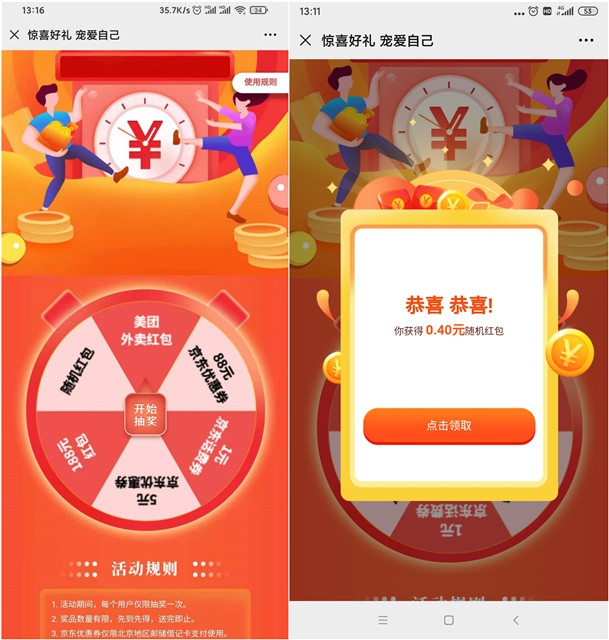Close the page showing the 恭喜 popup
The height and width of the screenshot is (640, 609).
click(x=305, y=40)
